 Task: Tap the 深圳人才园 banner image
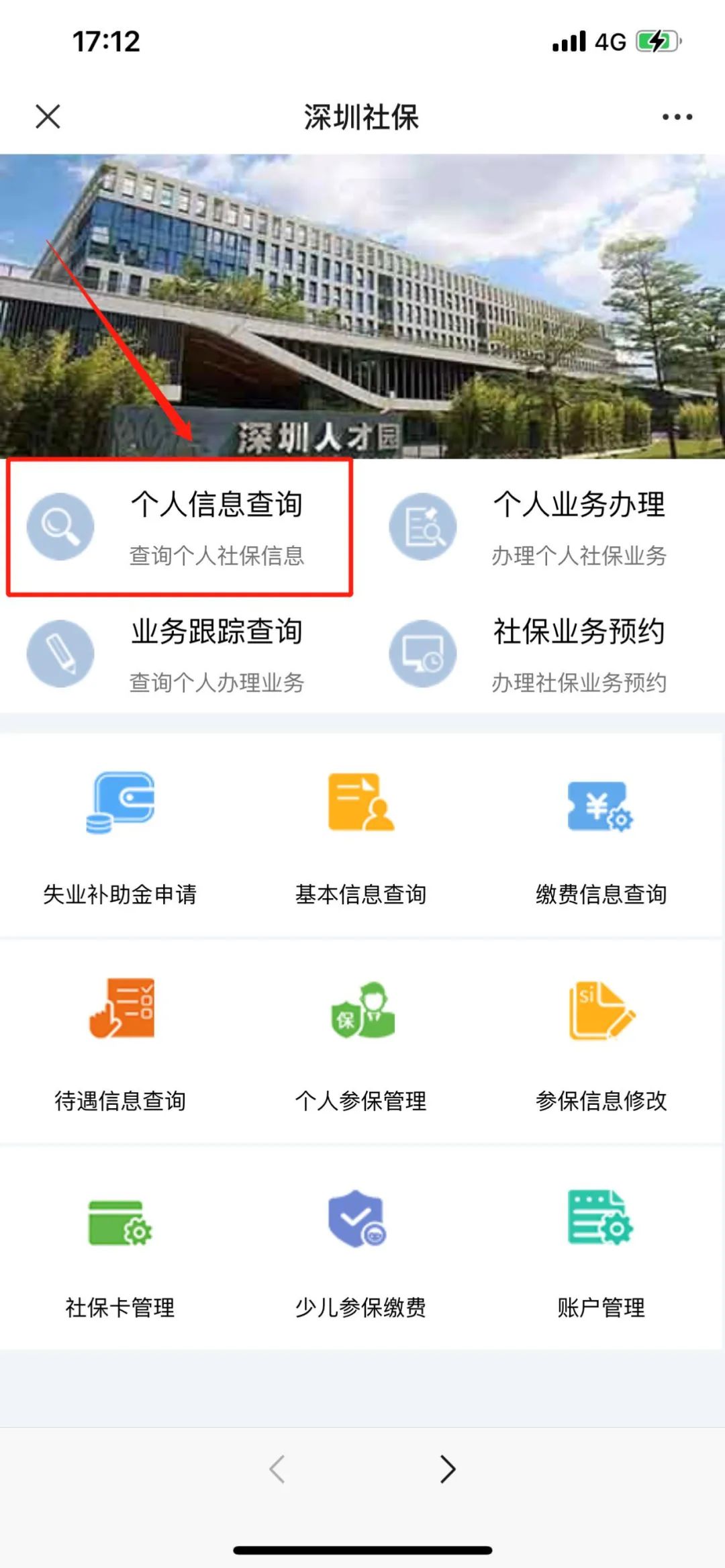click(x=362, y=306)
